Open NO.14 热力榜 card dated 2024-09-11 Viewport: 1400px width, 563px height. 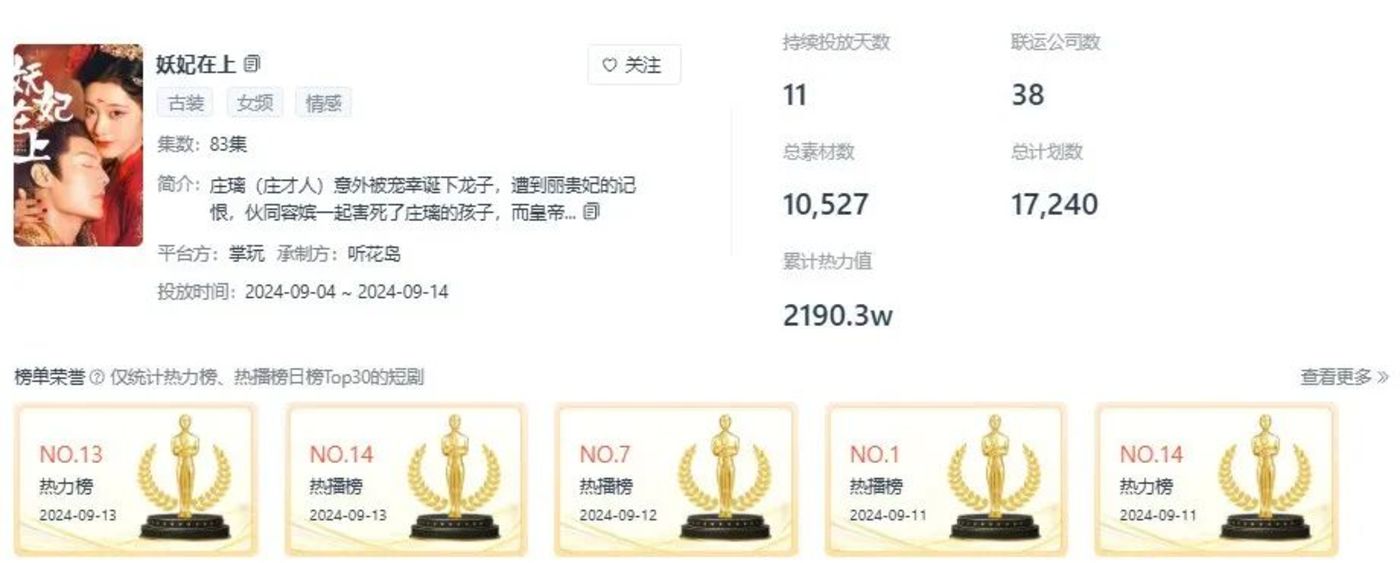coord(1216,480)
